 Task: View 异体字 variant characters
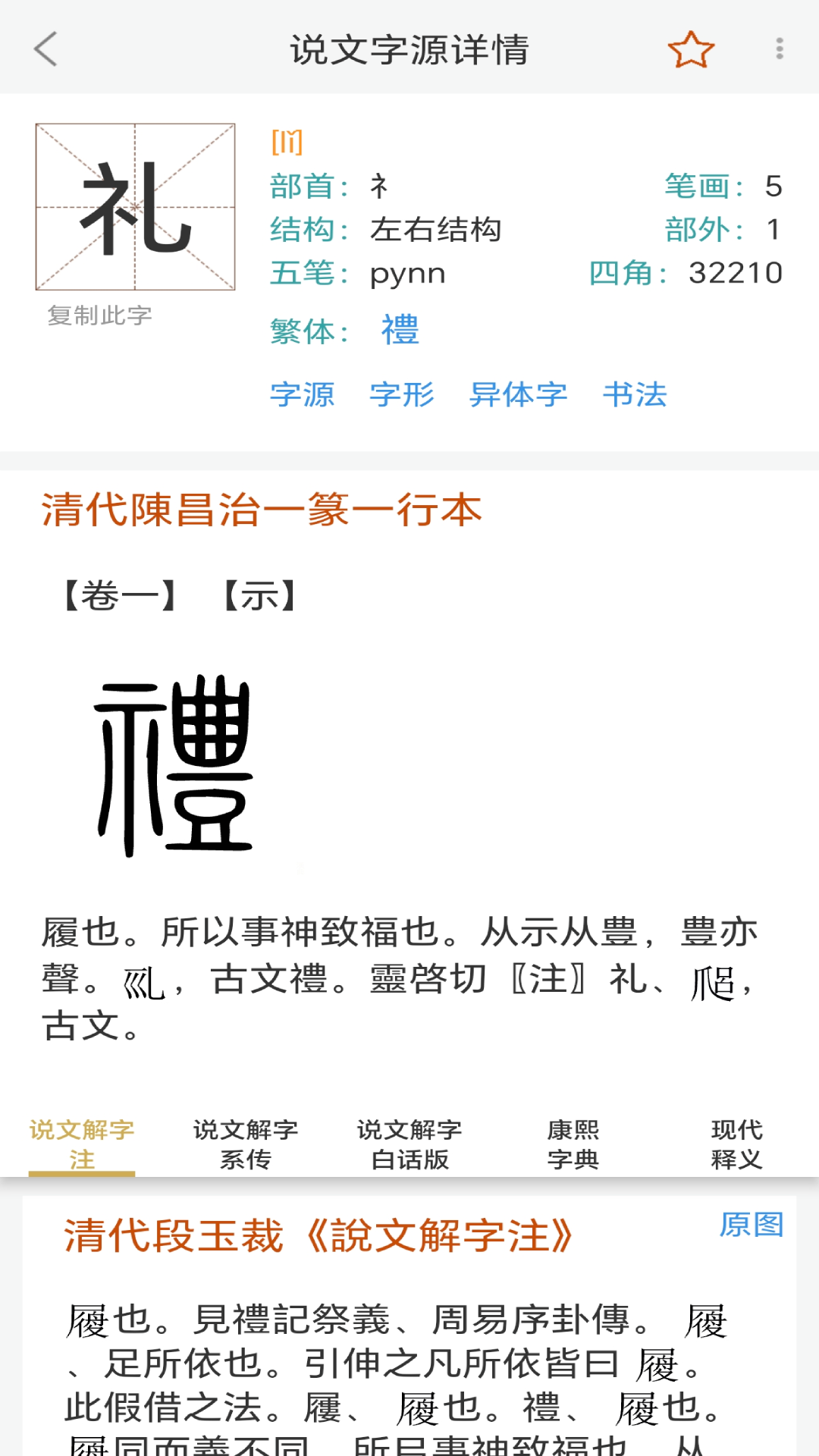518,394
